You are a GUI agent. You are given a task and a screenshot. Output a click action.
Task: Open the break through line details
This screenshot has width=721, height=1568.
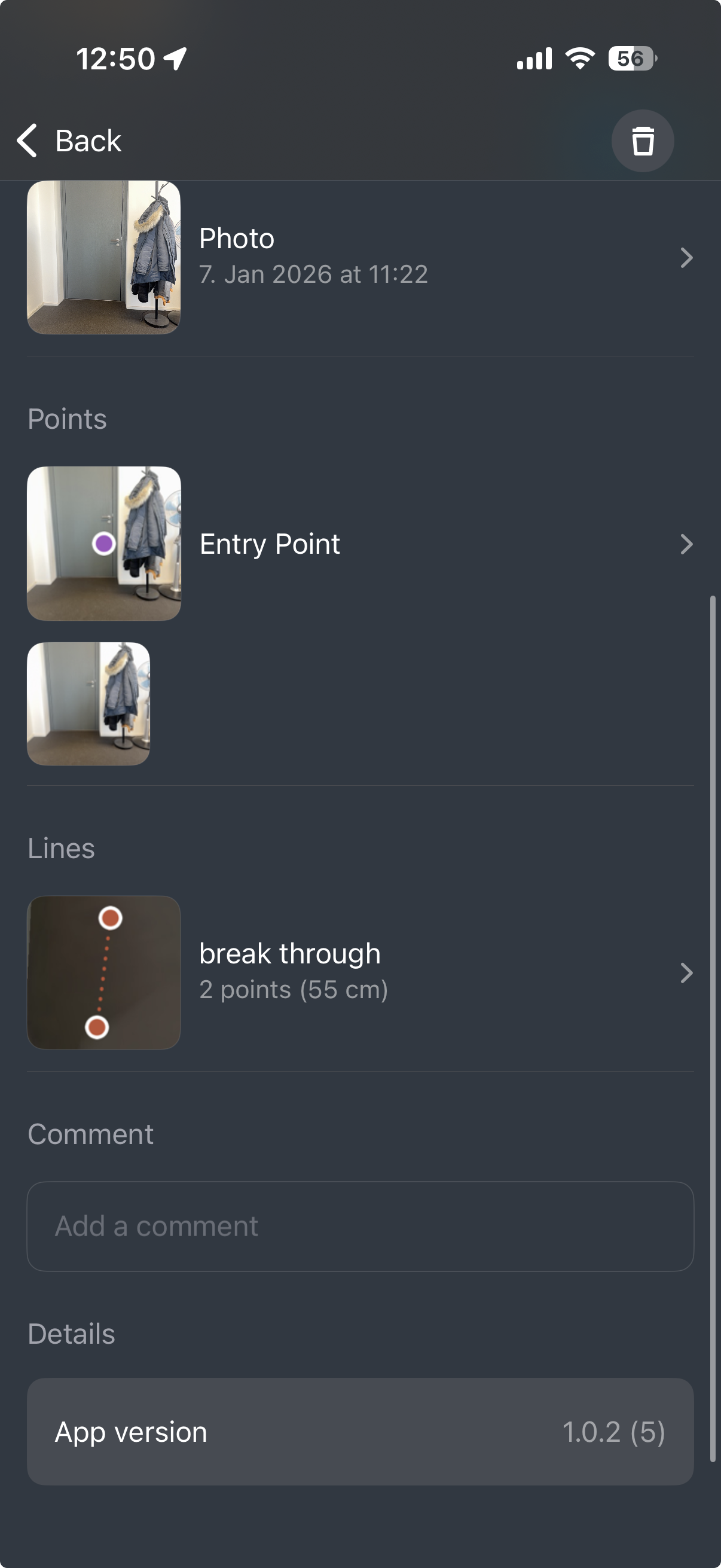click(359, 972)
